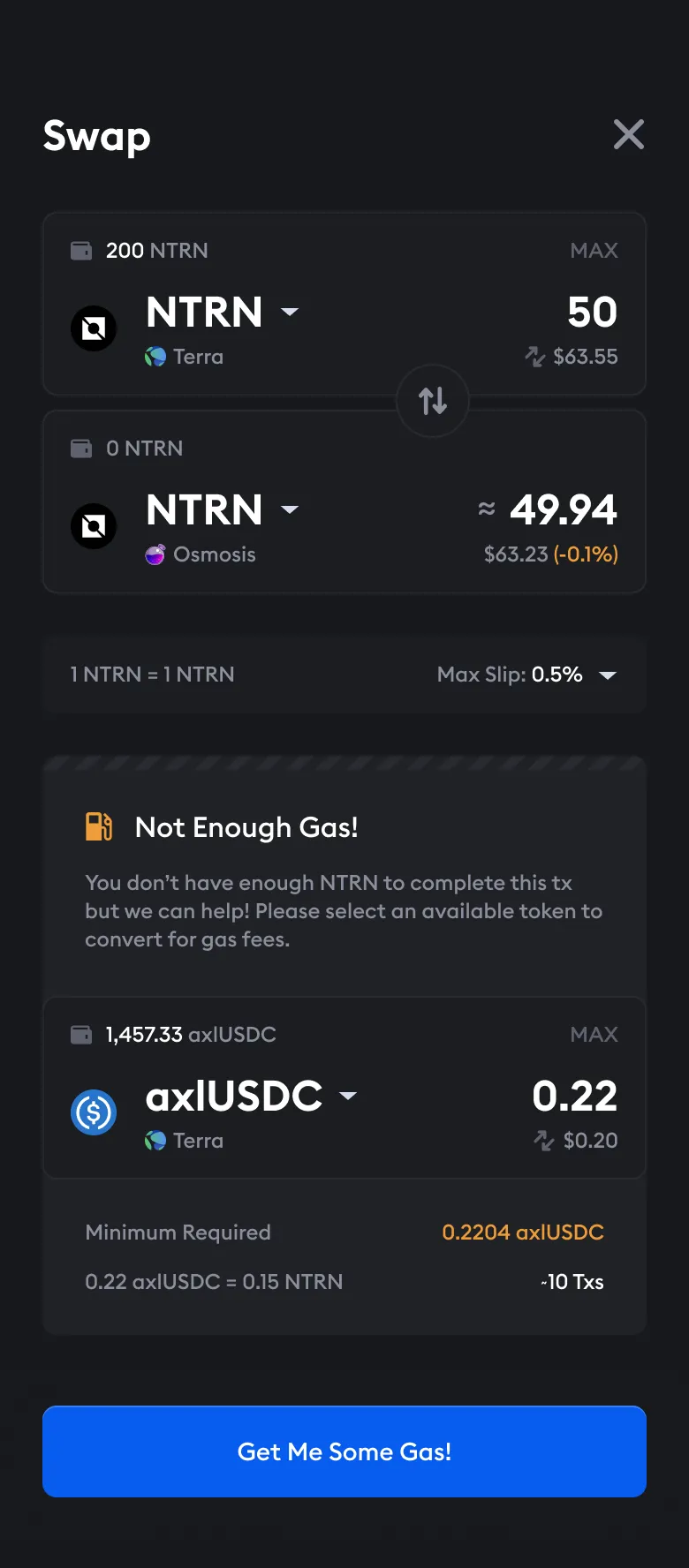Tap Get Me Some Gas! button

click(x=344, y=1451)
